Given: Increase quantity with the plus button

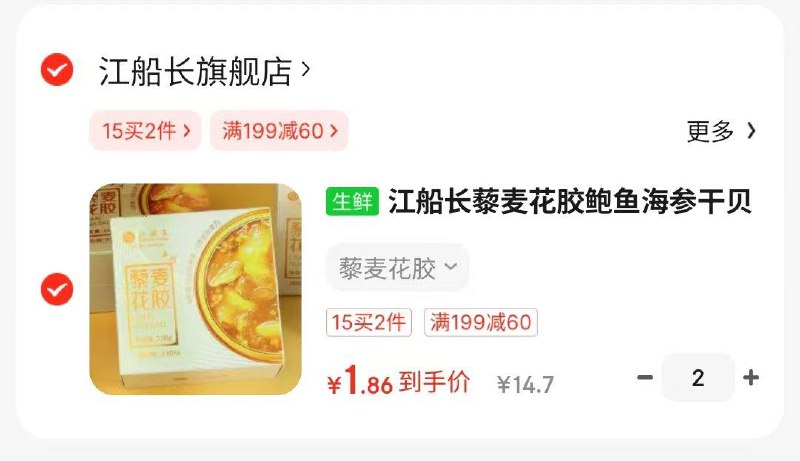Looking at the screenshot, I should coord(751,378).
